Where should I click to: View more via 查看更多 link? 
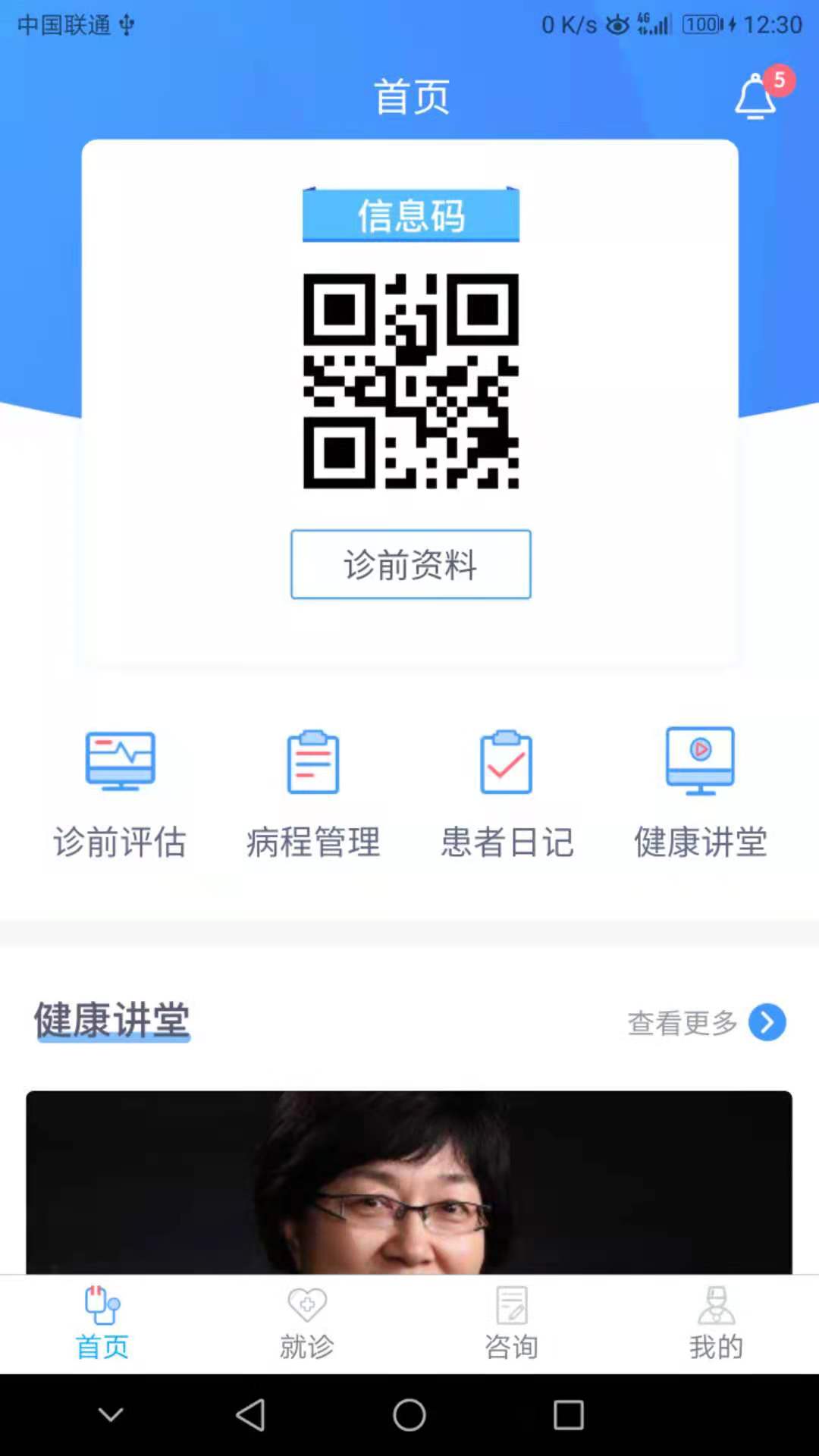pos(705,1022)
